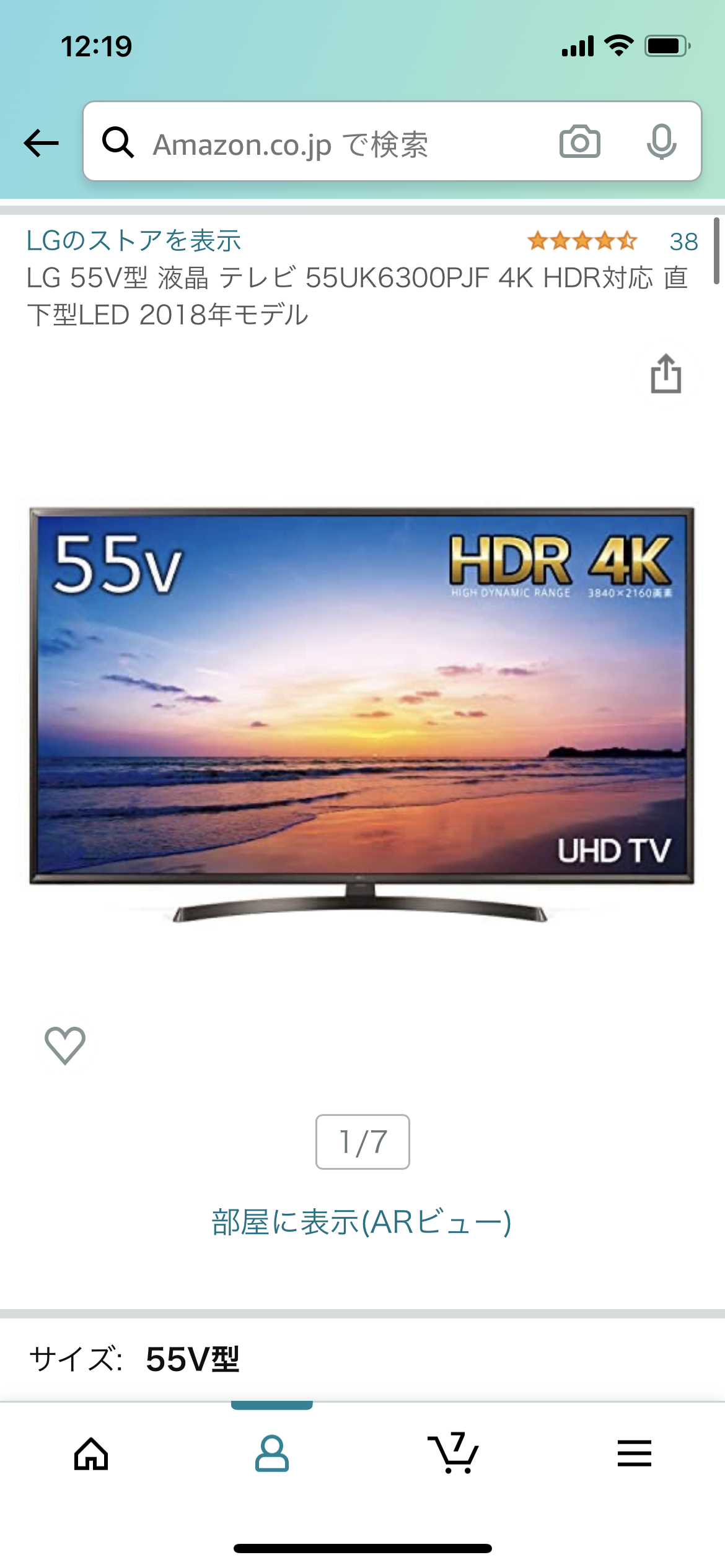The image size is (725, 1568).
Task: Open the LG 55V TV product image
Action: [x=362, y=712]
